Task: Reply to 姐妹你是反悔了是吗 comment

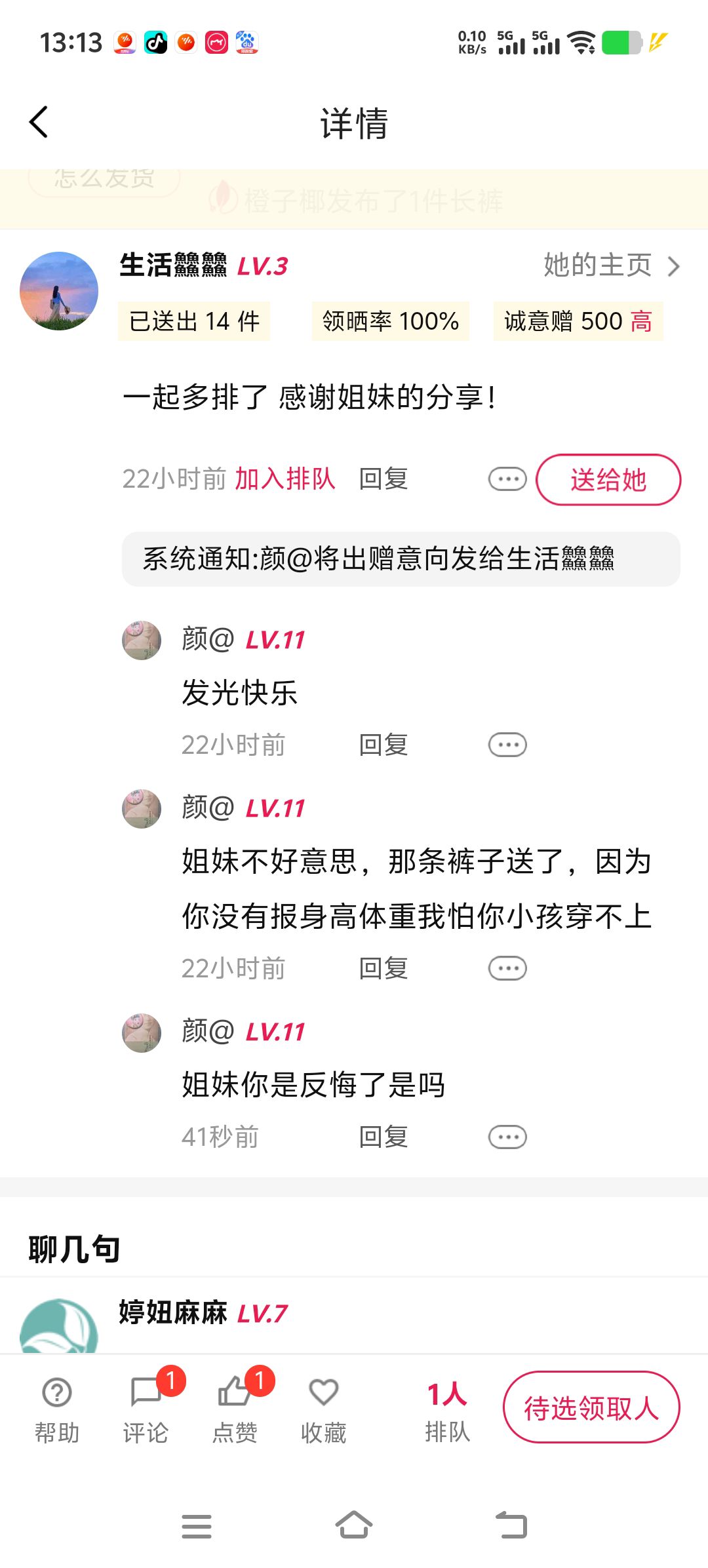Action: [x=383, y=1137]
